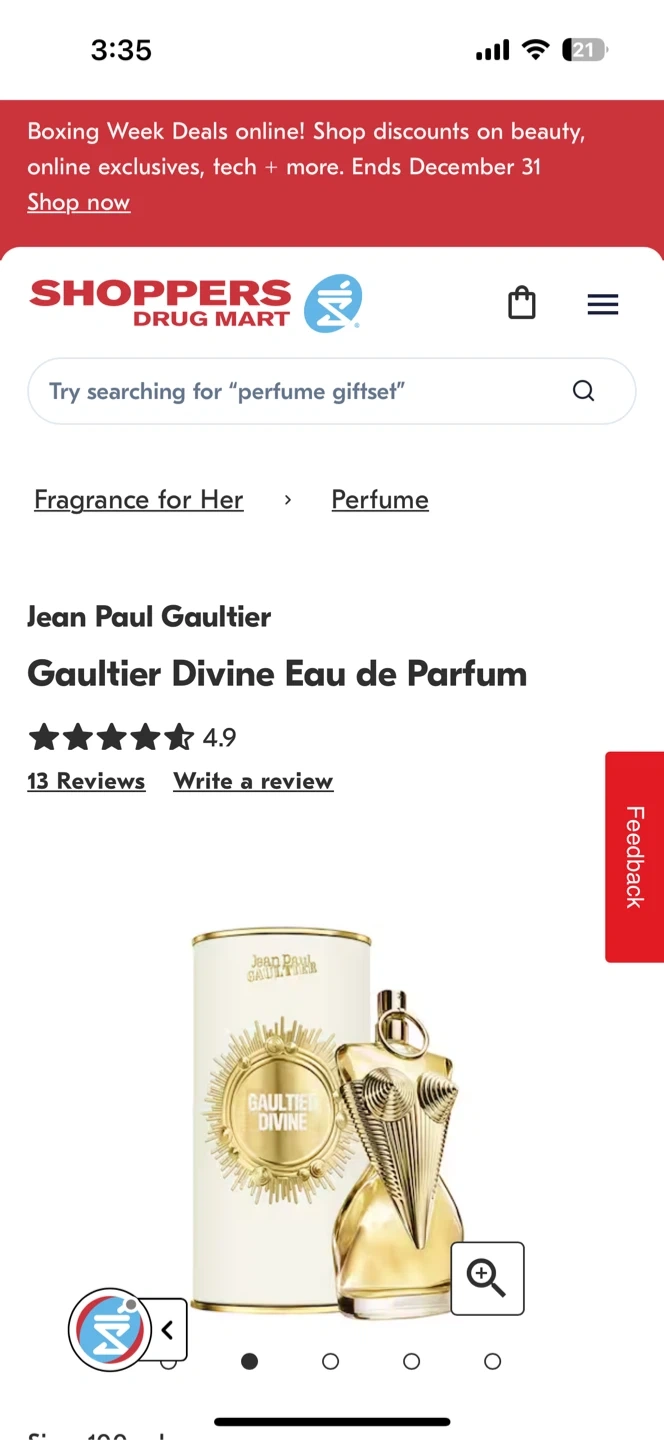Tap the search field

[x=300, y=391]
